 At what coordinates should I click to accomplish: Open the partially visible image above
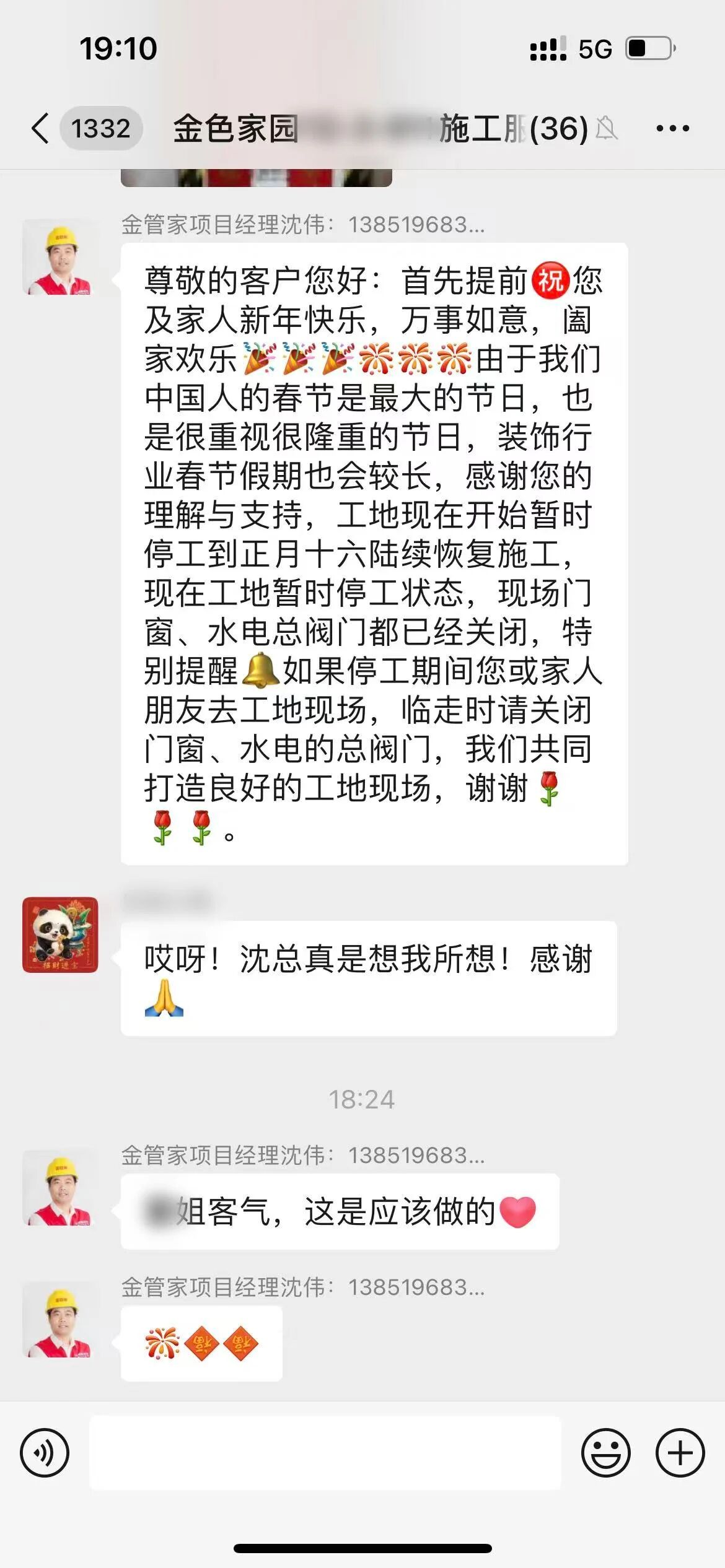[256, 178]
